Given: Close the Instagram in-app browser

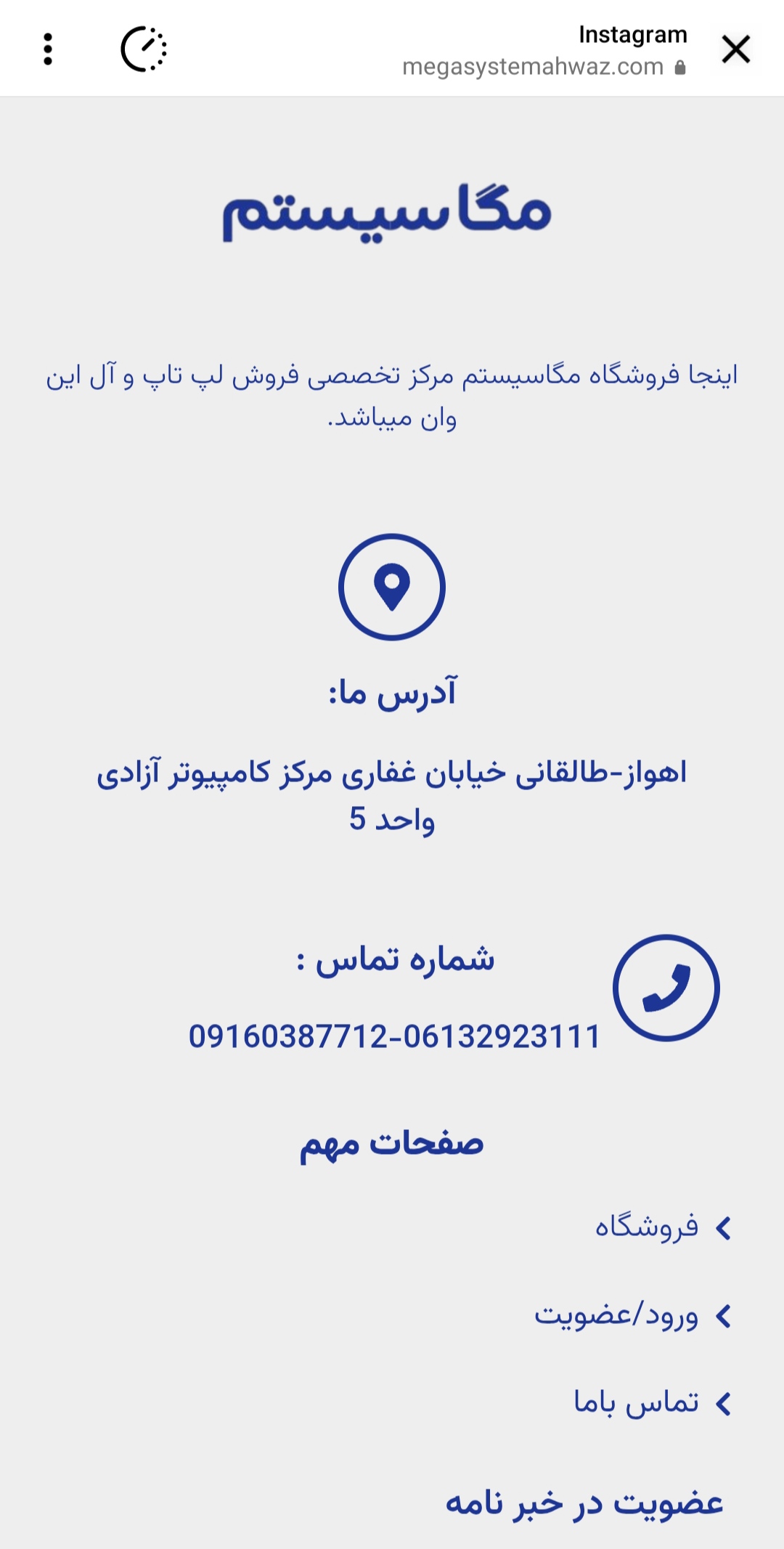Looking at the screenshot, I should [735, 49].
